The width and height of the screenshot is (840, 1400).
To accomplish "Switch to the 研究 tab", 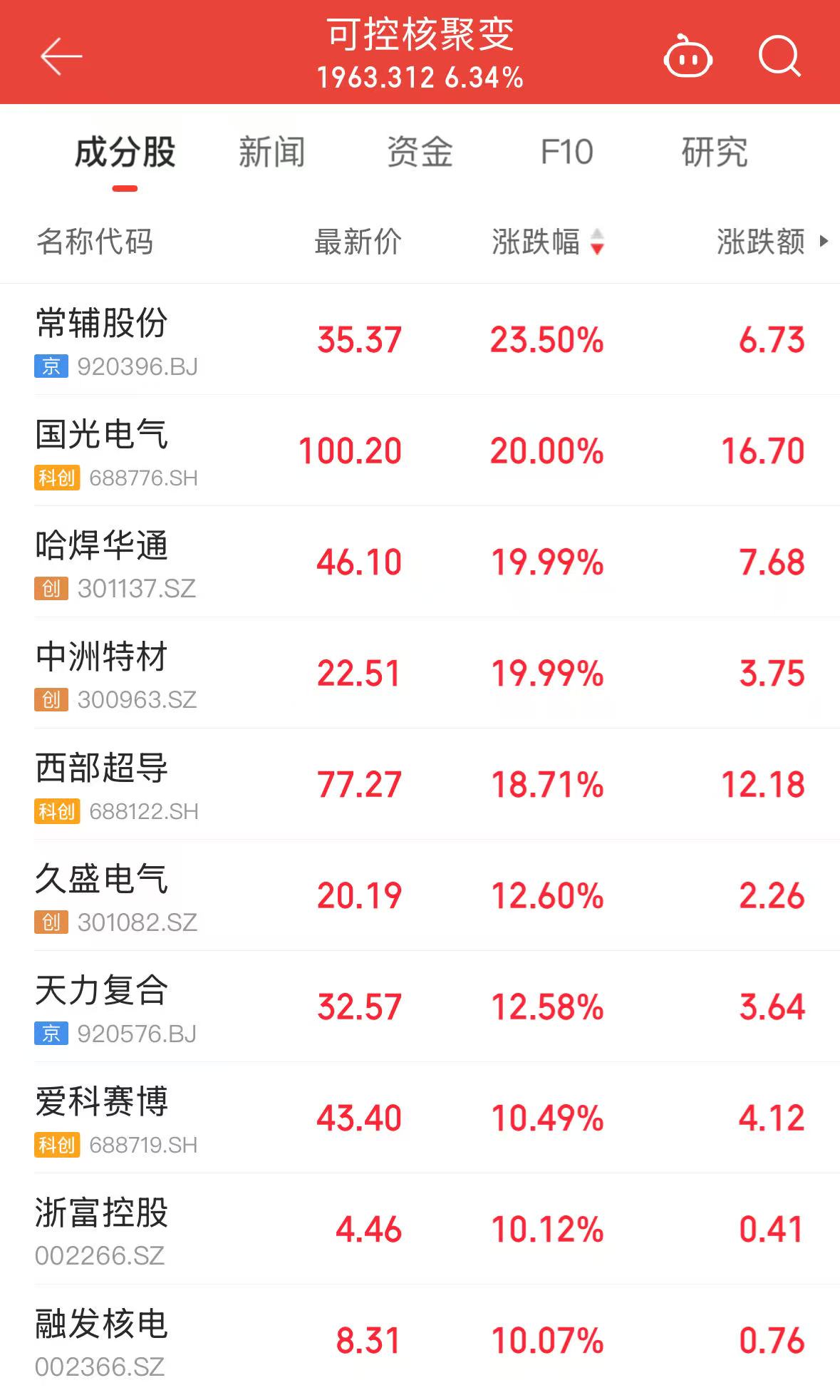I will coord(715,152).
